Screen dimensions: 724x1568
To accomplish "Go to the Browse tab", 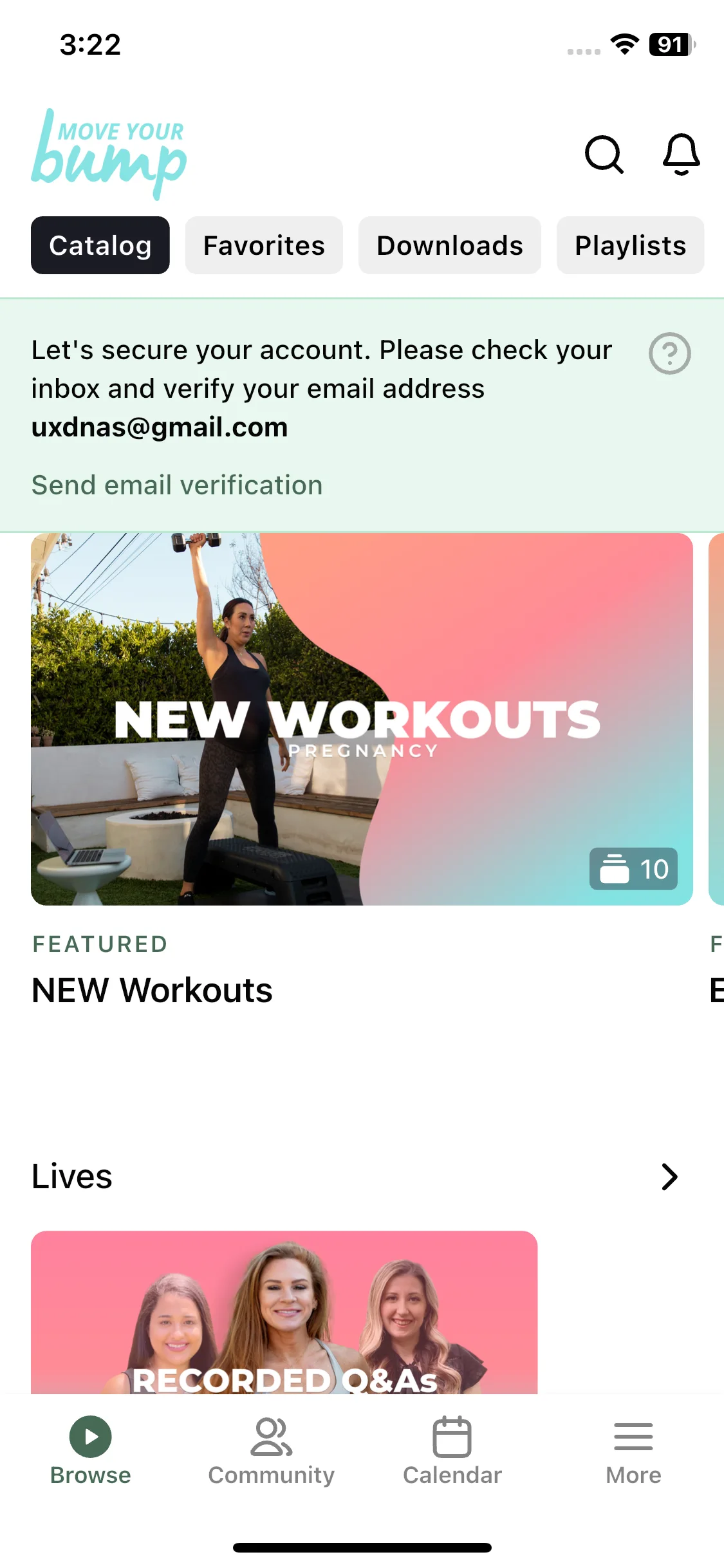I will [90, 1450].
